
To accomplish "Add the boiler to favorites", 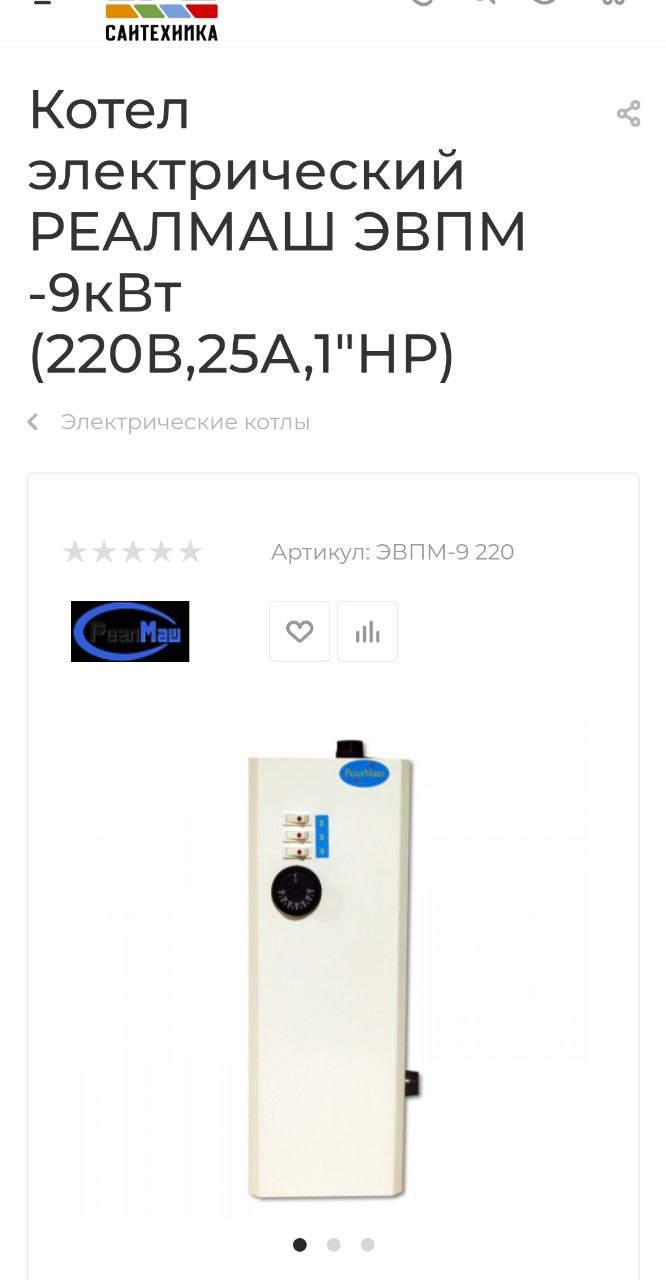I will click(x=299, y=631).
